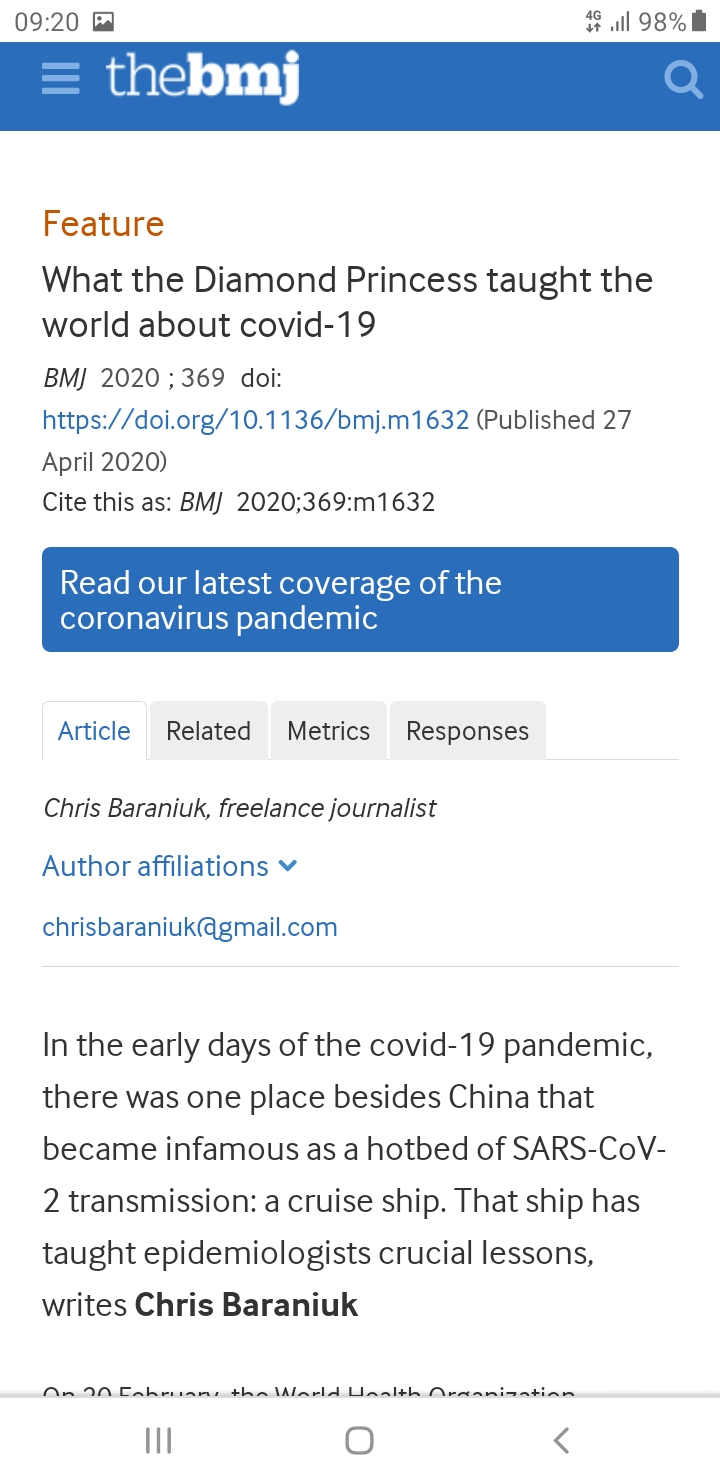Go to The BMJ homepage logo
This screenshot has width=720, height=1480.
[203, 78]
